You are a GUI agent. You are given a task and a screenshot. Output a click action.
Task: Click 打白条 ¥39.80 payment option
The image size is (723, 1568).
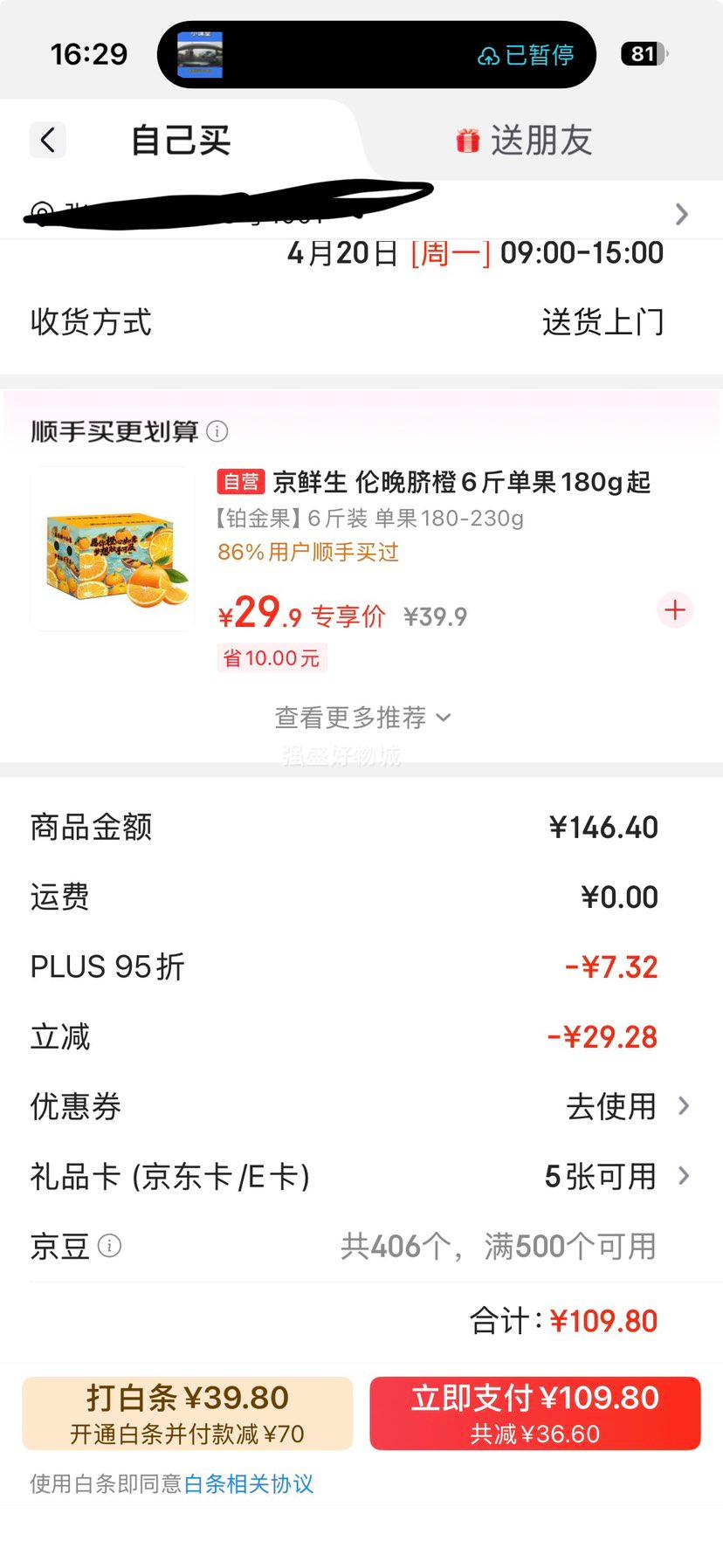188,1413
